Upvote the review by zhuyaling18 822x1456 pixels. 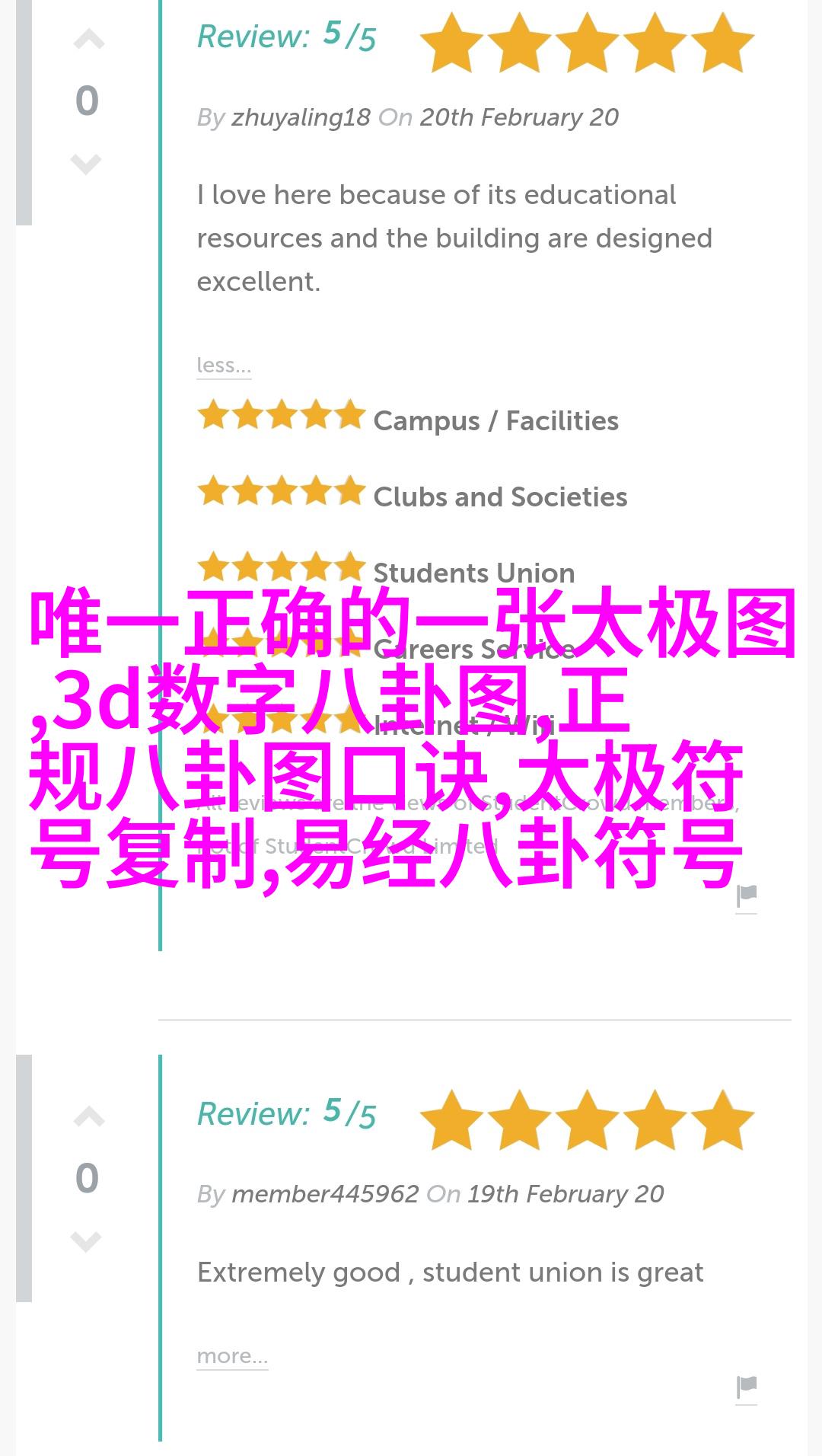[88, 40]
